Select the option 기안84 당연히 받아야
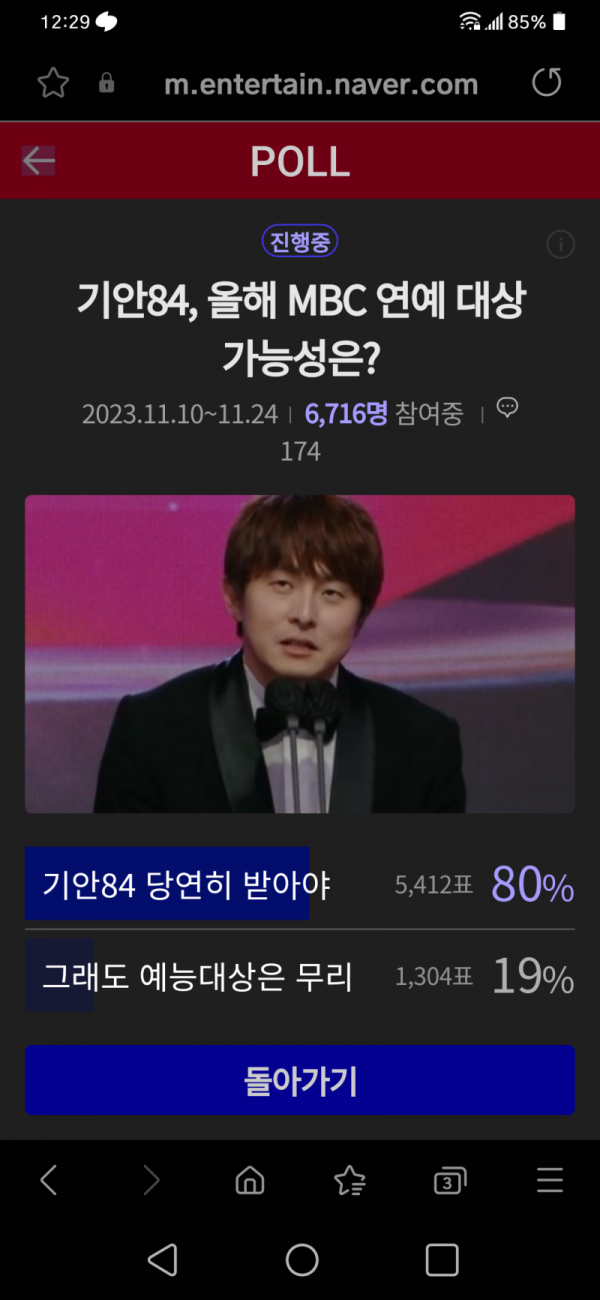Viewport: 600px width, 1300px height. coord(186,884)
